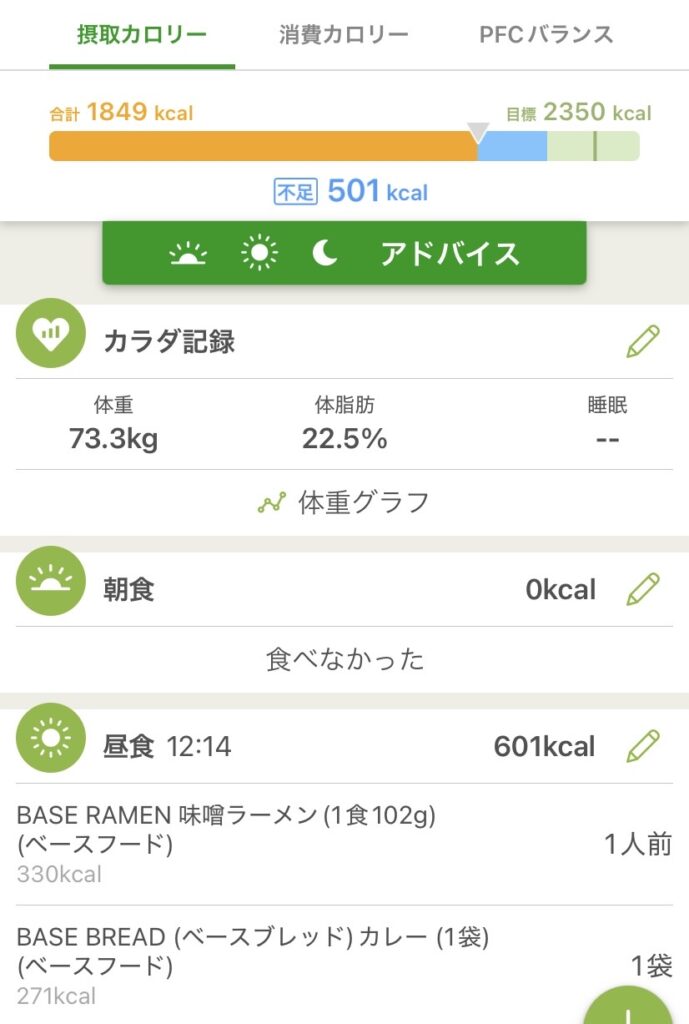Open the 体重グラフ link
Image resolution: width=689 pixels, height=1024 pixels.
coord(344,503)
